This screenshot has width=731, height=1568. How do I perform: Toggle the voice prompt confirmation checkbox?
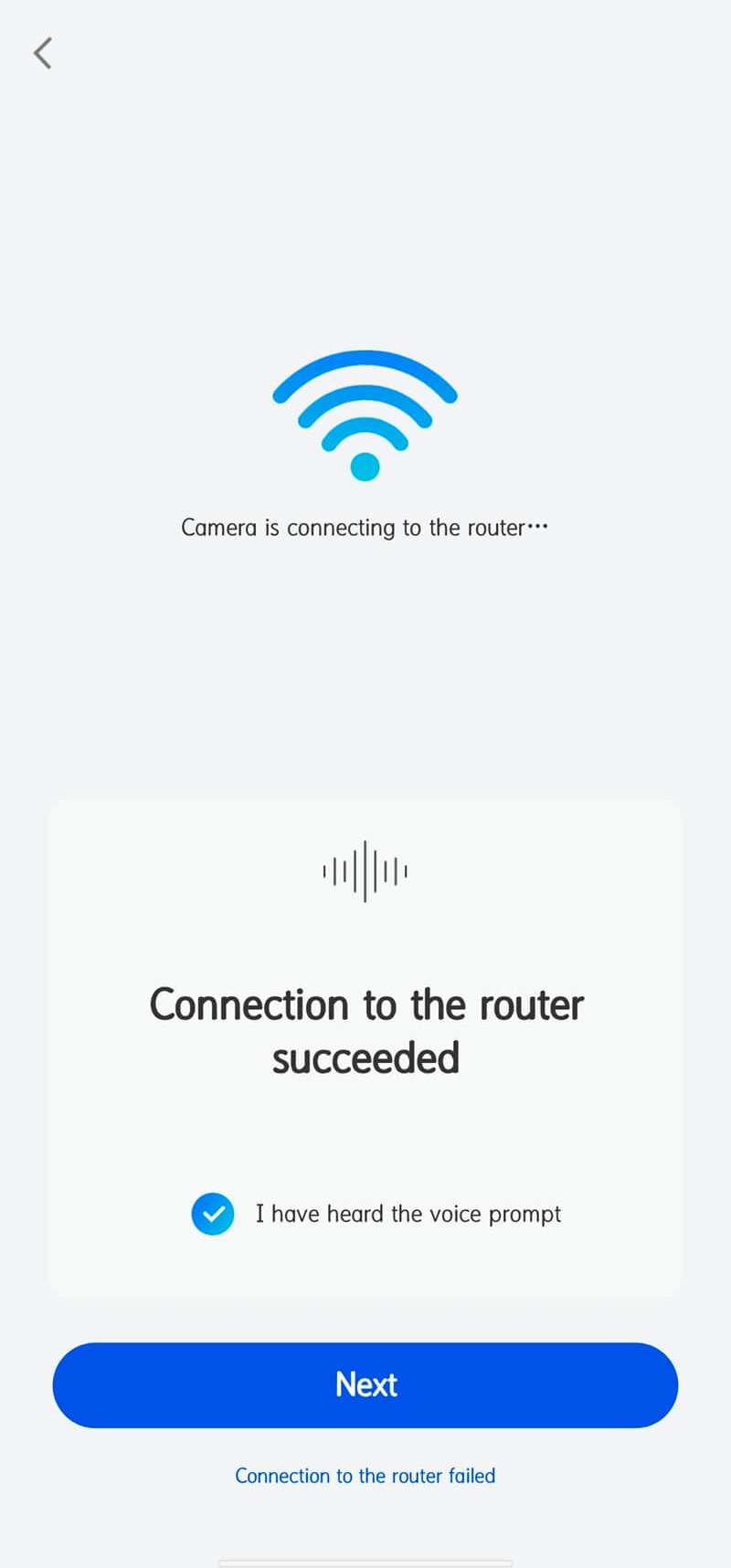pyautogui.click(x=212, y=1214)
